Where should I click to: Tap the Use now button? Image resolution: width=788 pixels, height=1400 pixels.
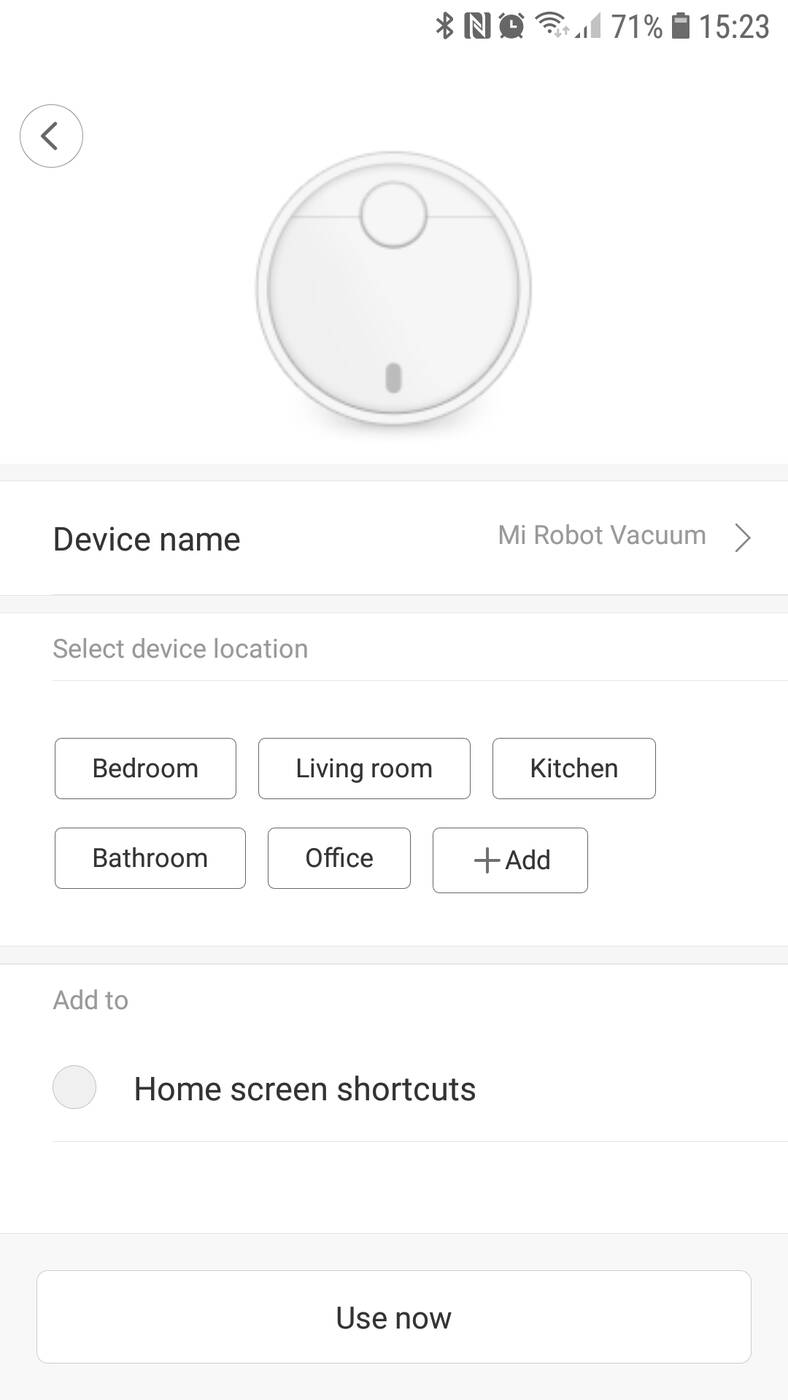click(x=394, y=1317)
